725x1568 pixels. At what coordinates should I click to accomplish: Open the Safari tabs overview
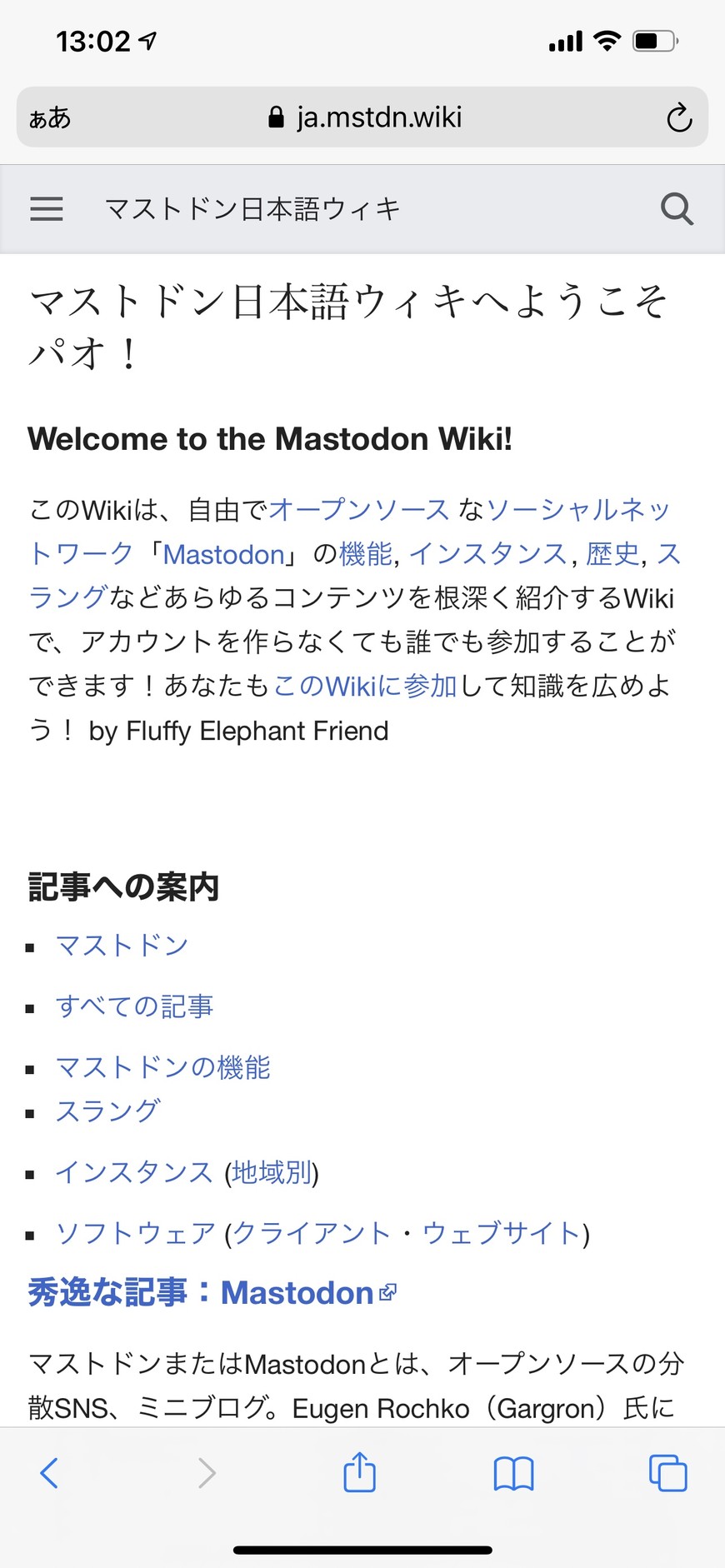tap(667, 1473)
